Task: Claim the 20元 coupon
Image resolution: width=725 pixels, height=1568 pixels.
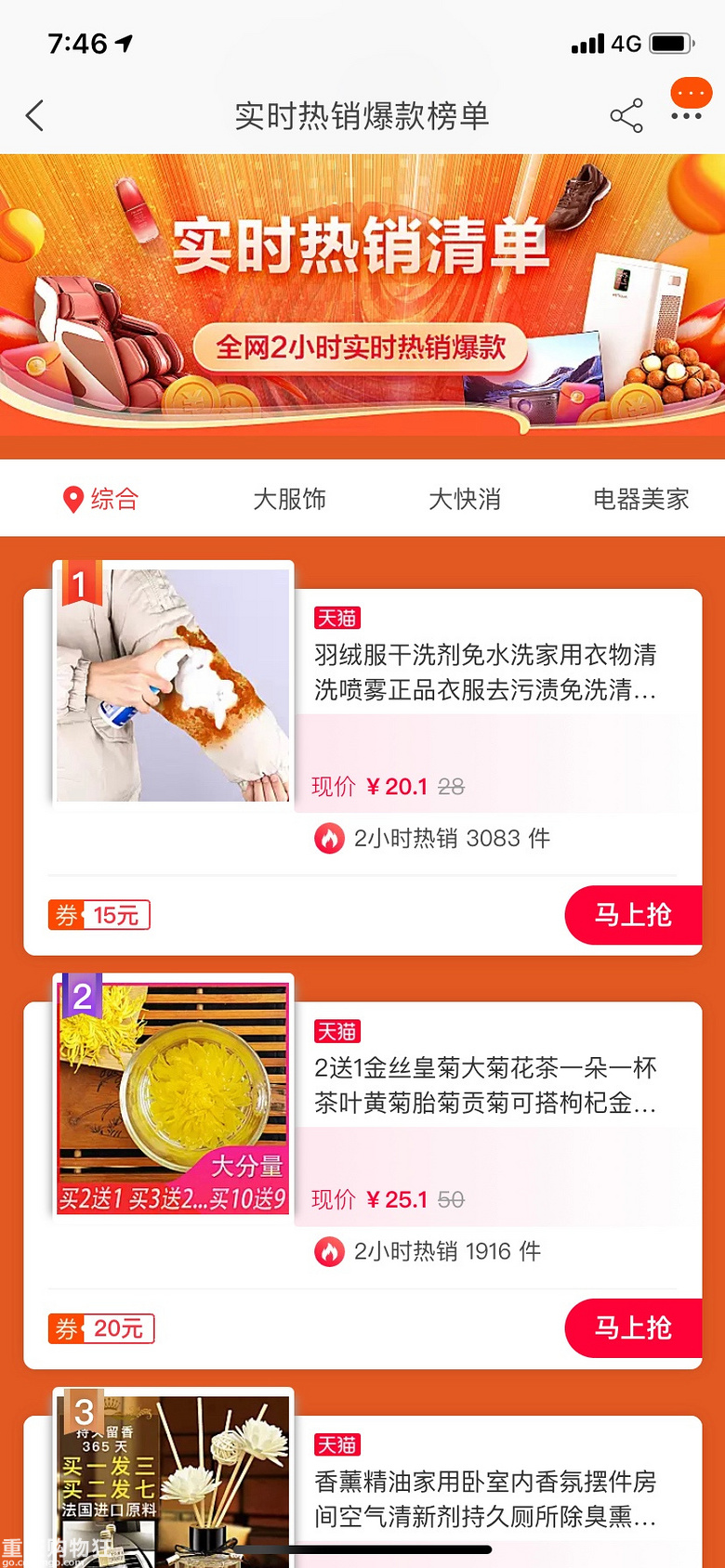Action: 101,1328
